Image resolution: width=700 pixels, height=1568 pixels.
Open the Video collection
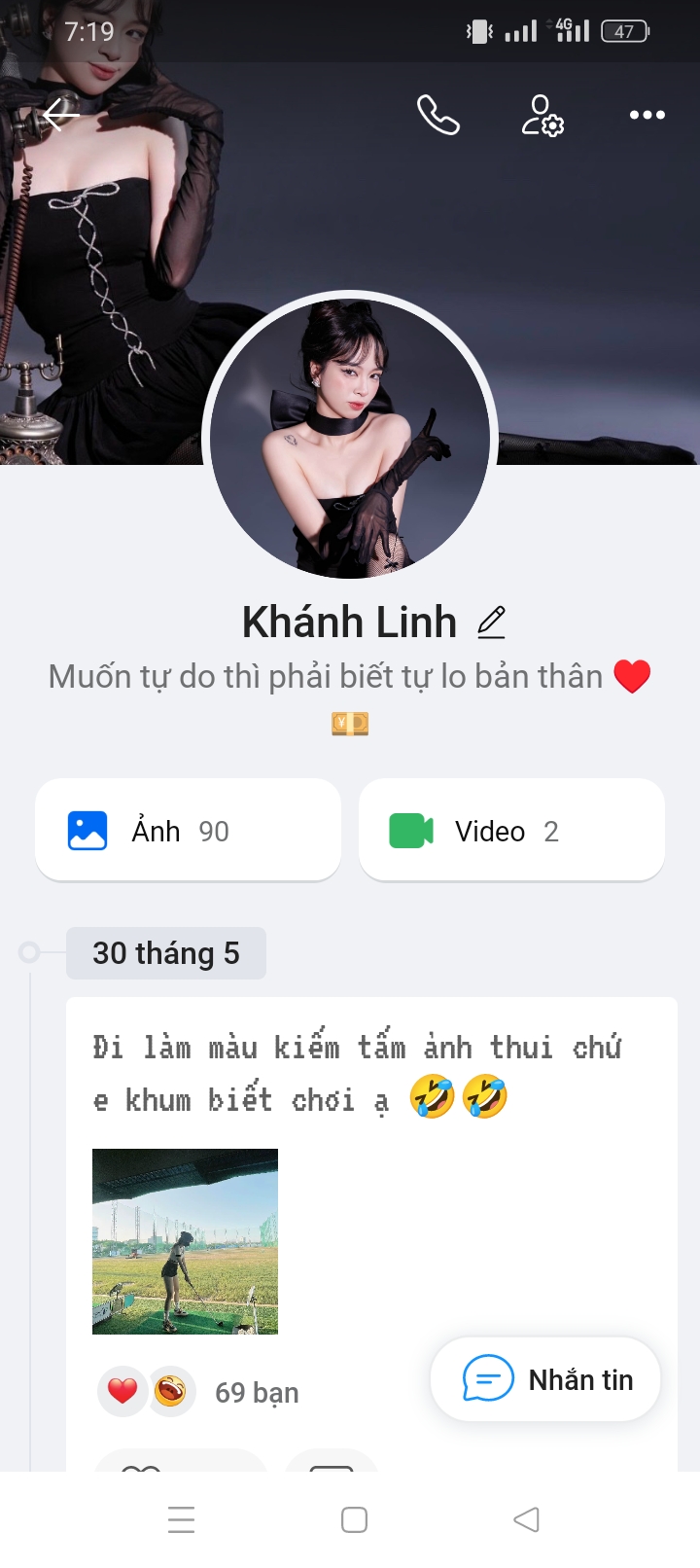pyautogui.click(x=511, y=831)
